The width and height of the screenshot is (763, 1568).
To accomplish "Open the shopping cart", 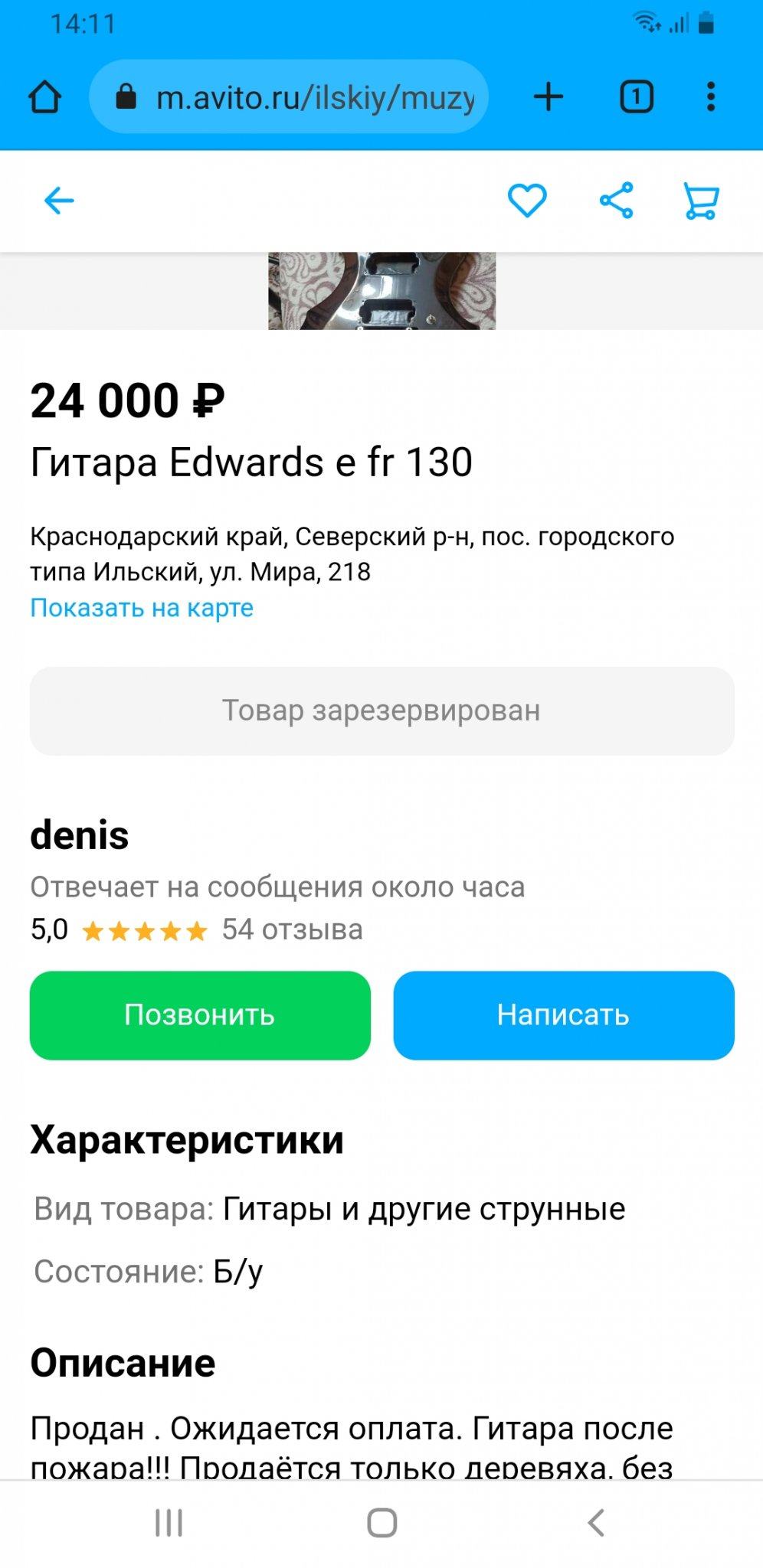I will [x=700, y=201].
